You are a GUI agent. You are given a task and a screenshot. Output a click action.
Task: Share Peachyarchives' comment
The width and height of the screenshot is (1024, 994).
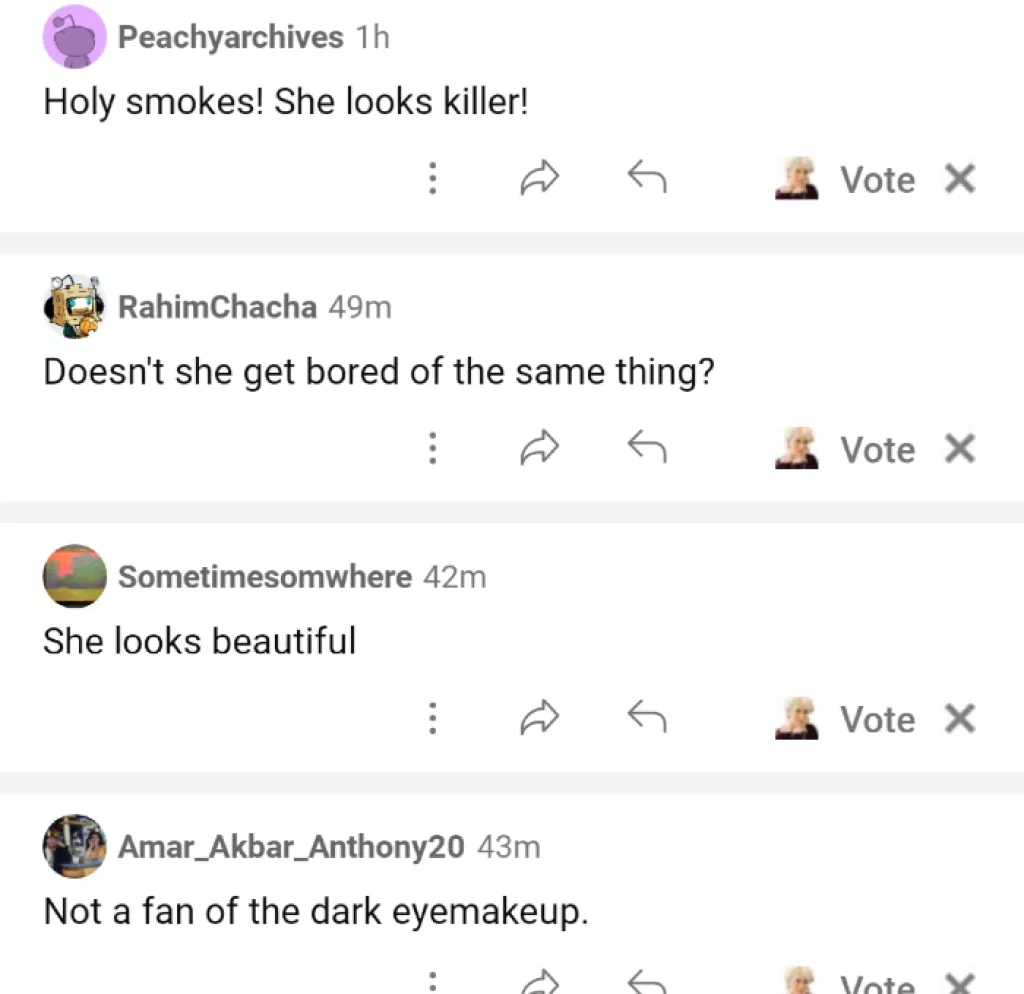point(540,179)
